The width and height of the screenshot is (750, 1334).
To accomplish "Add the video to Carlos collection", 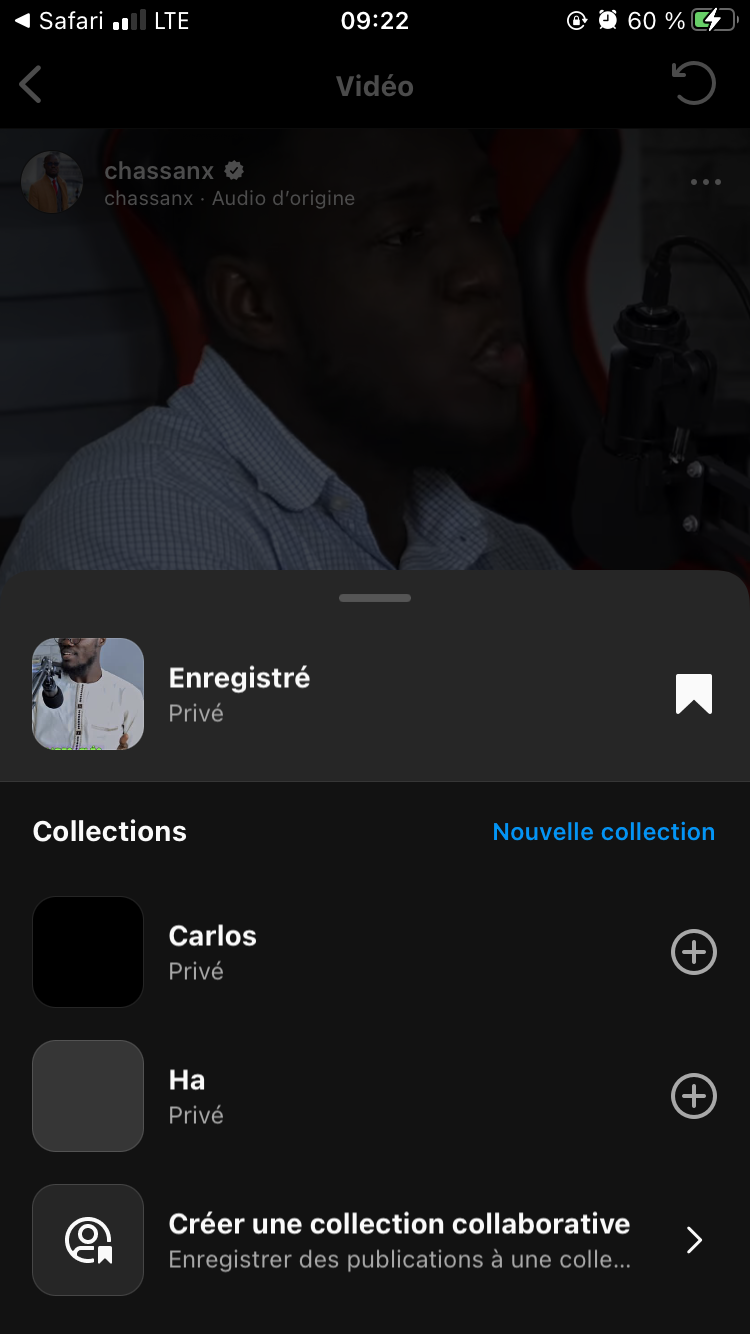I will coord(693,952).
